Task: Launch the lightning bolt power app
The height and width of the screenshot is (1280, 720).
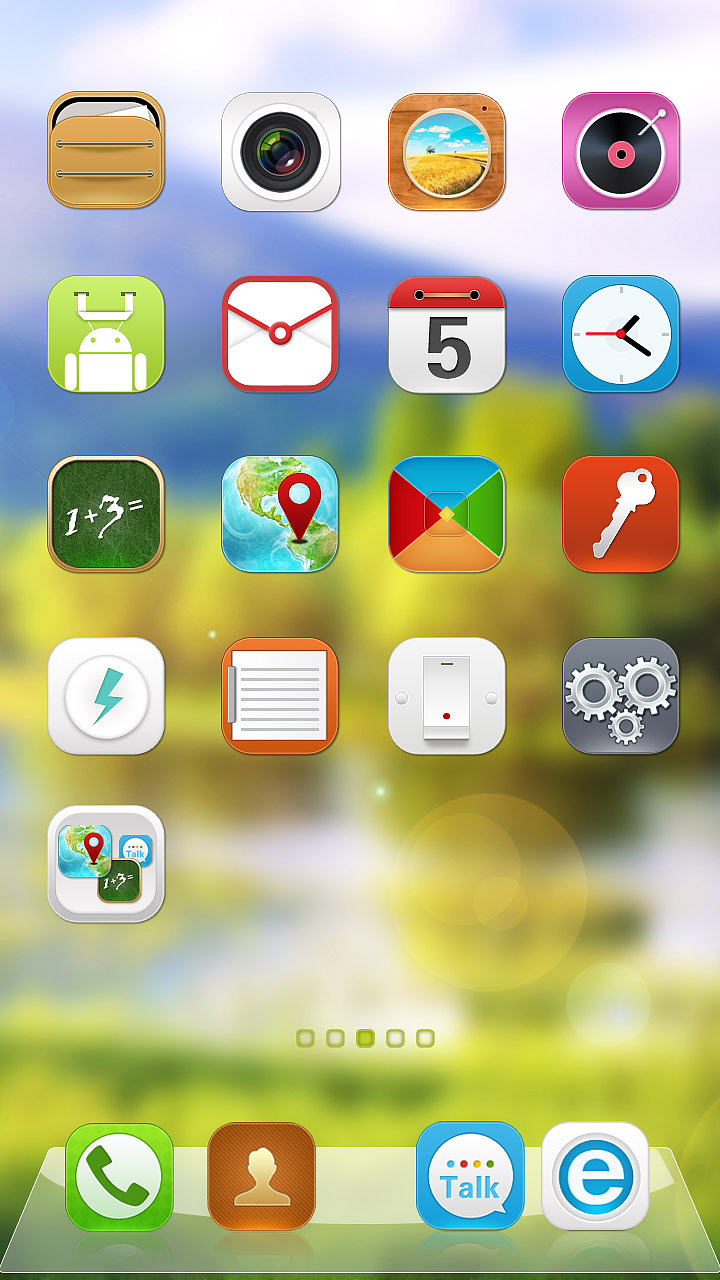Action: point(106,696)
